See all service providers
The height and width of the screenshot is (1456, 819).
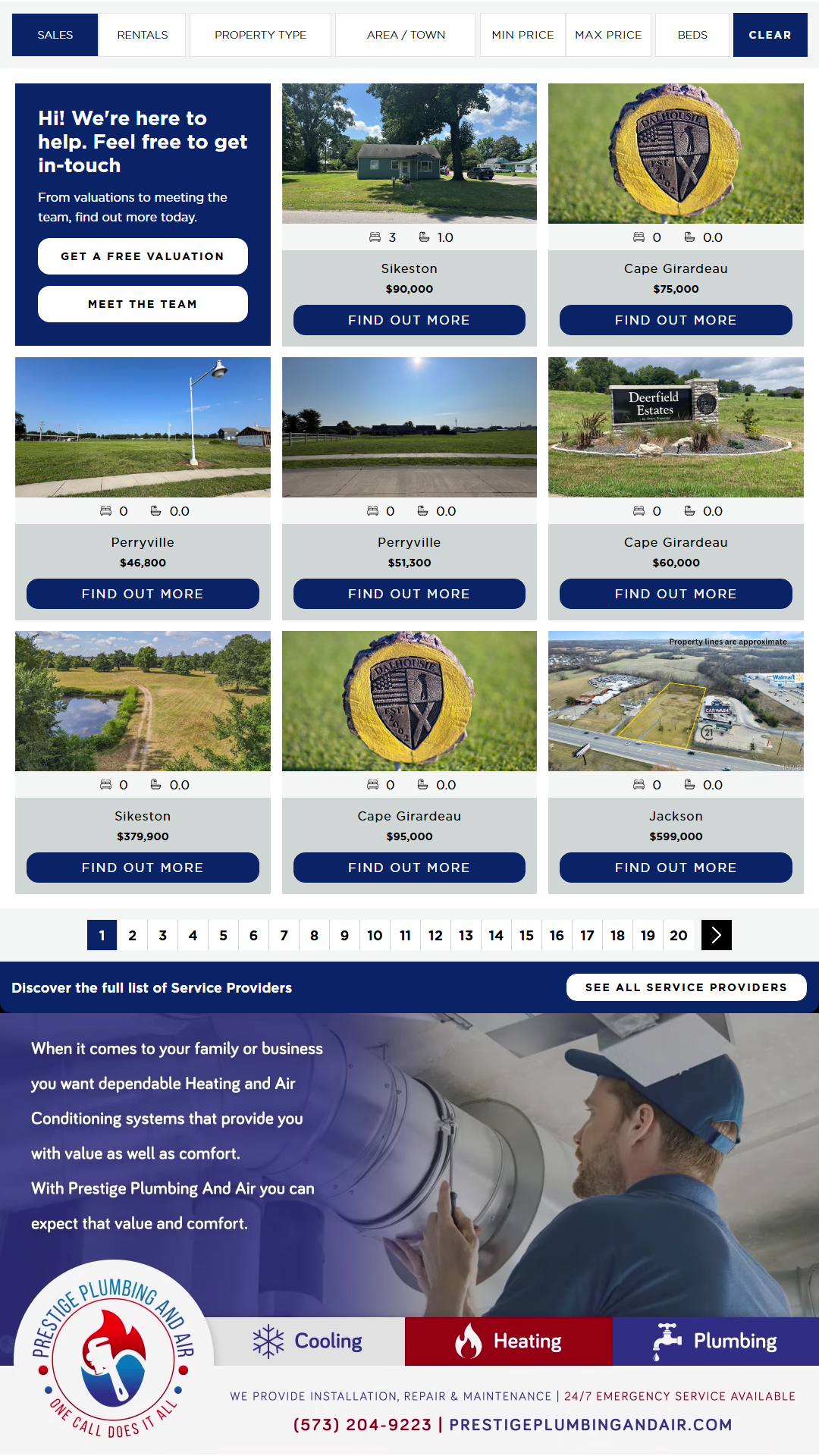coord(686,987)
